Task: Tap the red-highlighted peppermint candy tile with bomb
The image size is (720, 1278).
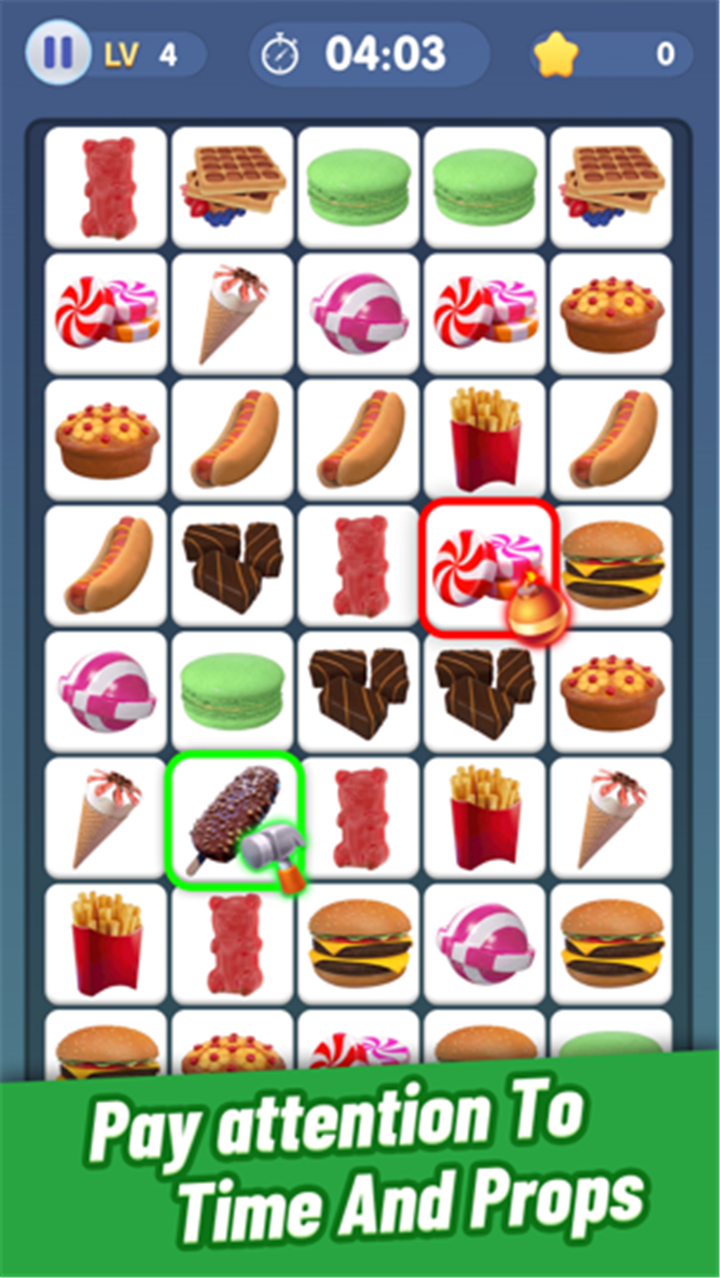Action: tap(487, 567)
